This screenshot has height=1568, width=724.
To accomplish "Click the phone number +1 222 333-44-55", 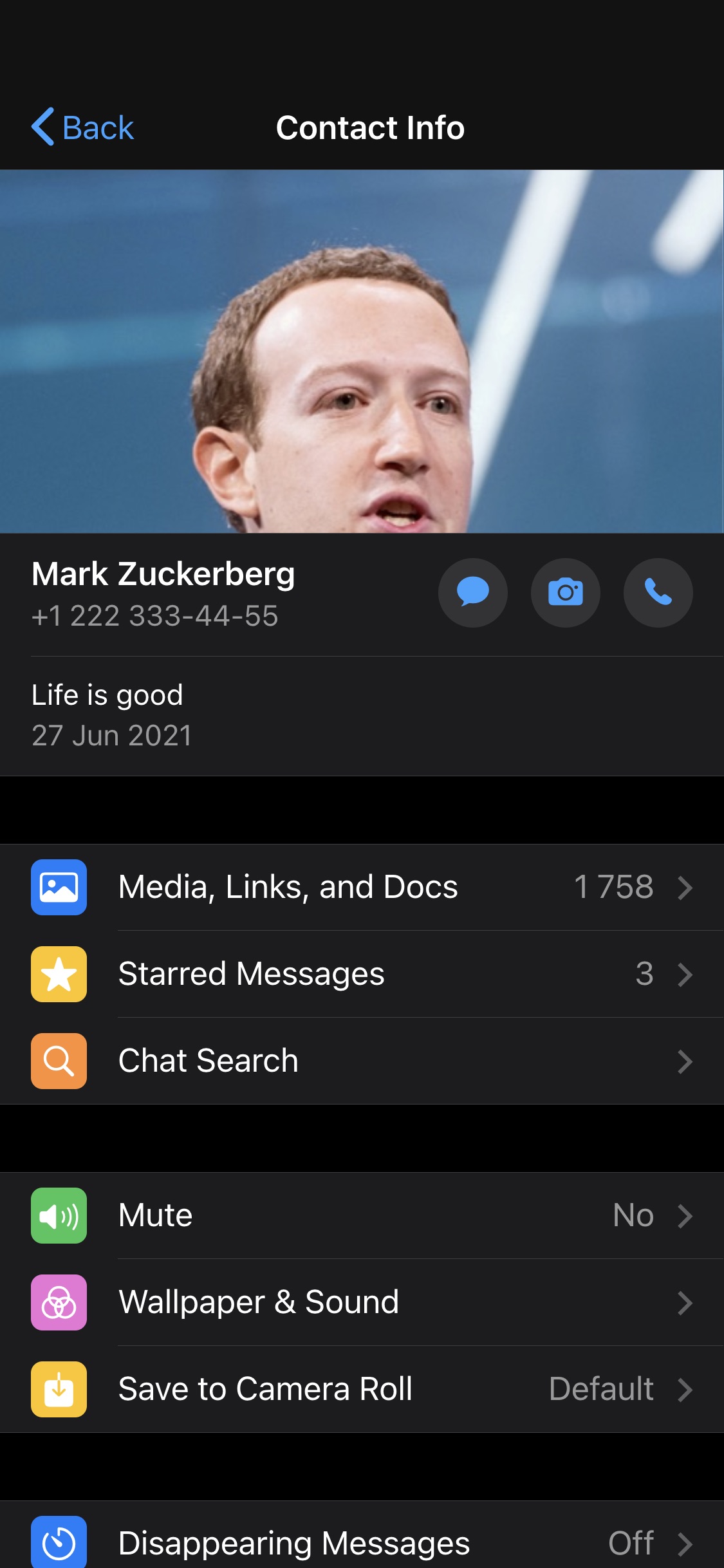I will click(x=156, y=617).
